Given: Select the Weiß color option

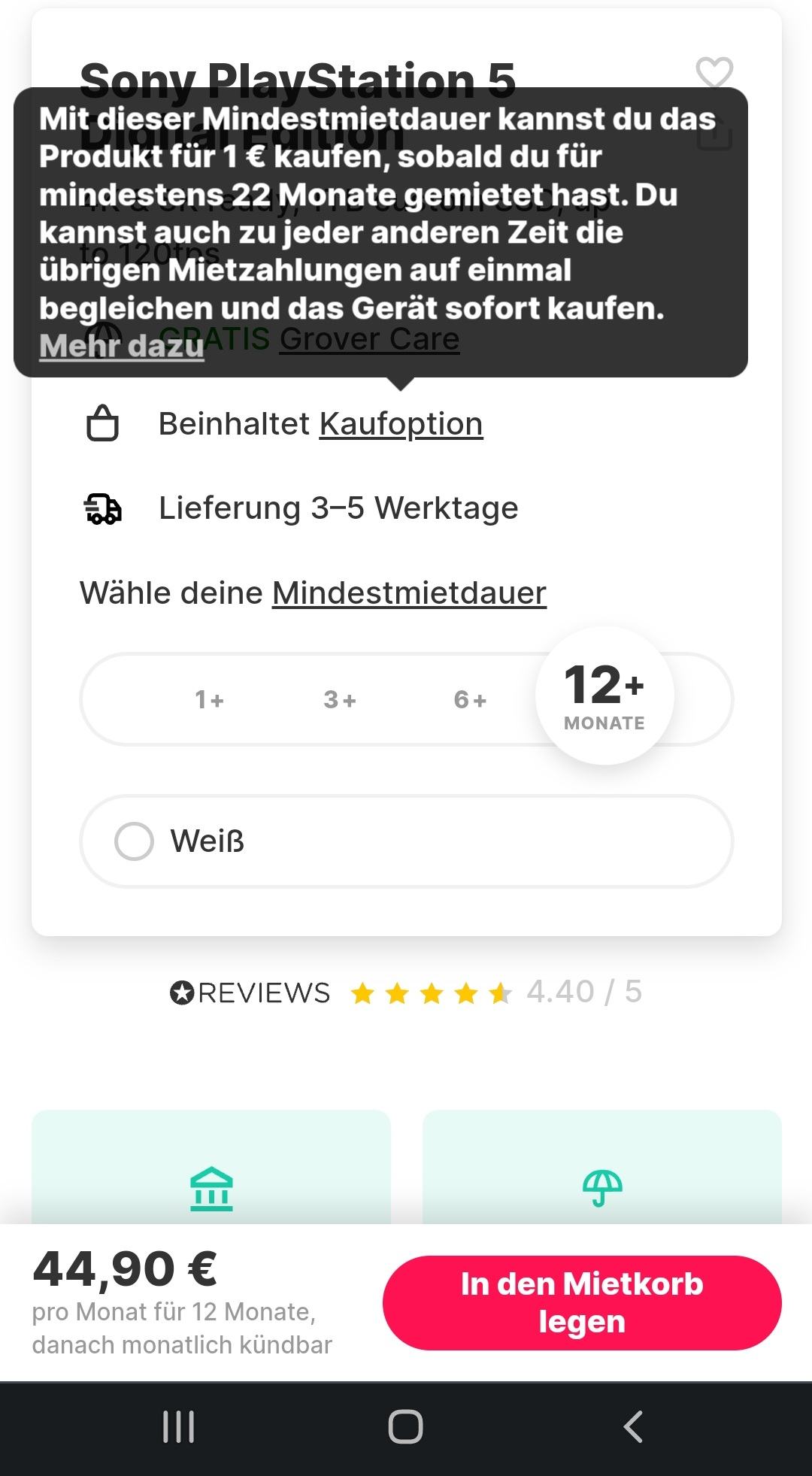Looking at the screenshot, I should pos(406,841).
